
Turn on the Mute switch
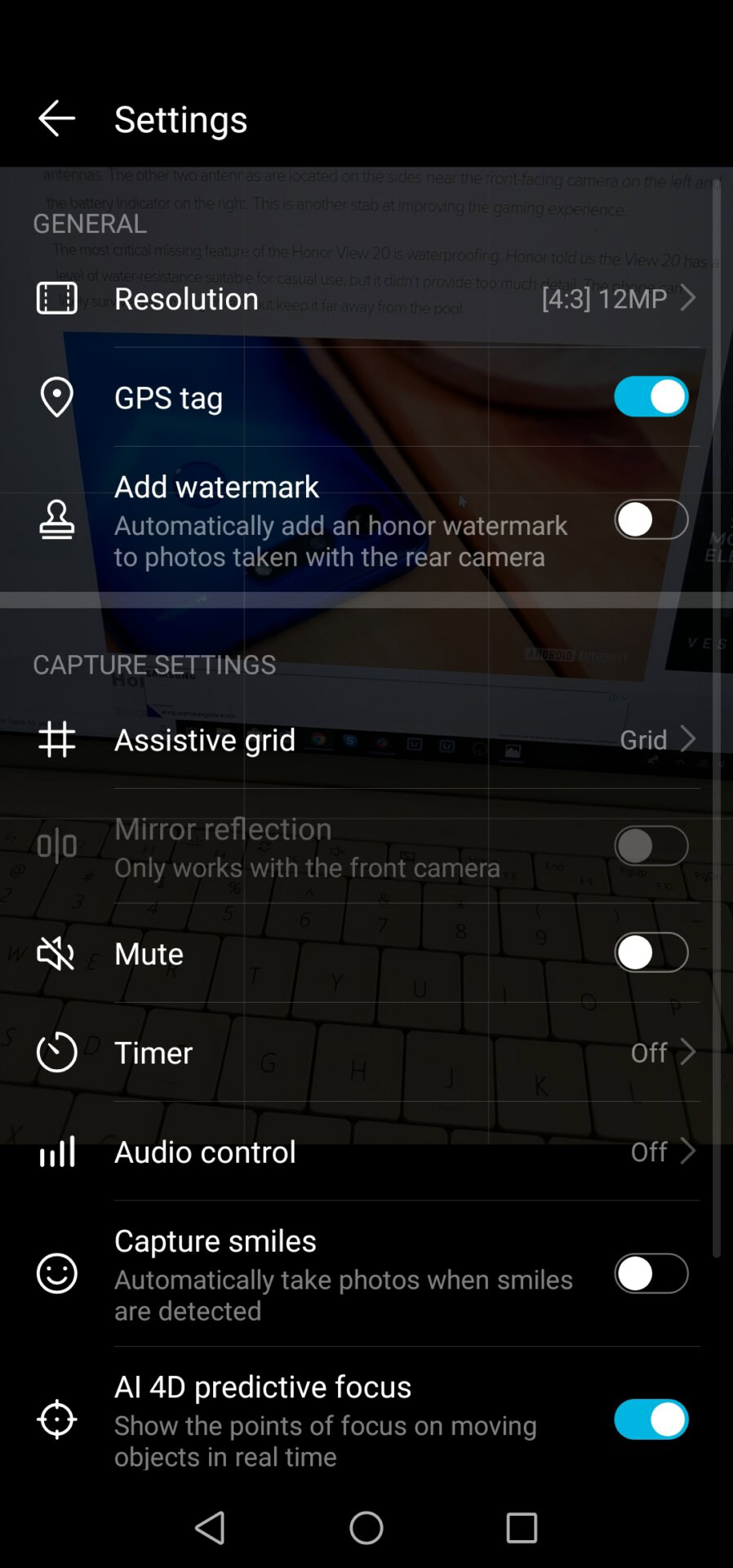tap(651, 953)
